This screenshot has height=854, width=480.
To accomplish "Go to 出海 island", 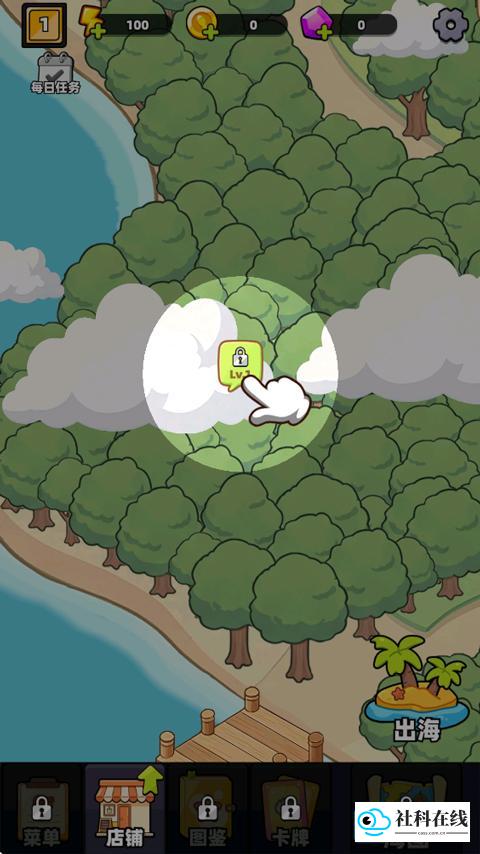I will point(417,689).
